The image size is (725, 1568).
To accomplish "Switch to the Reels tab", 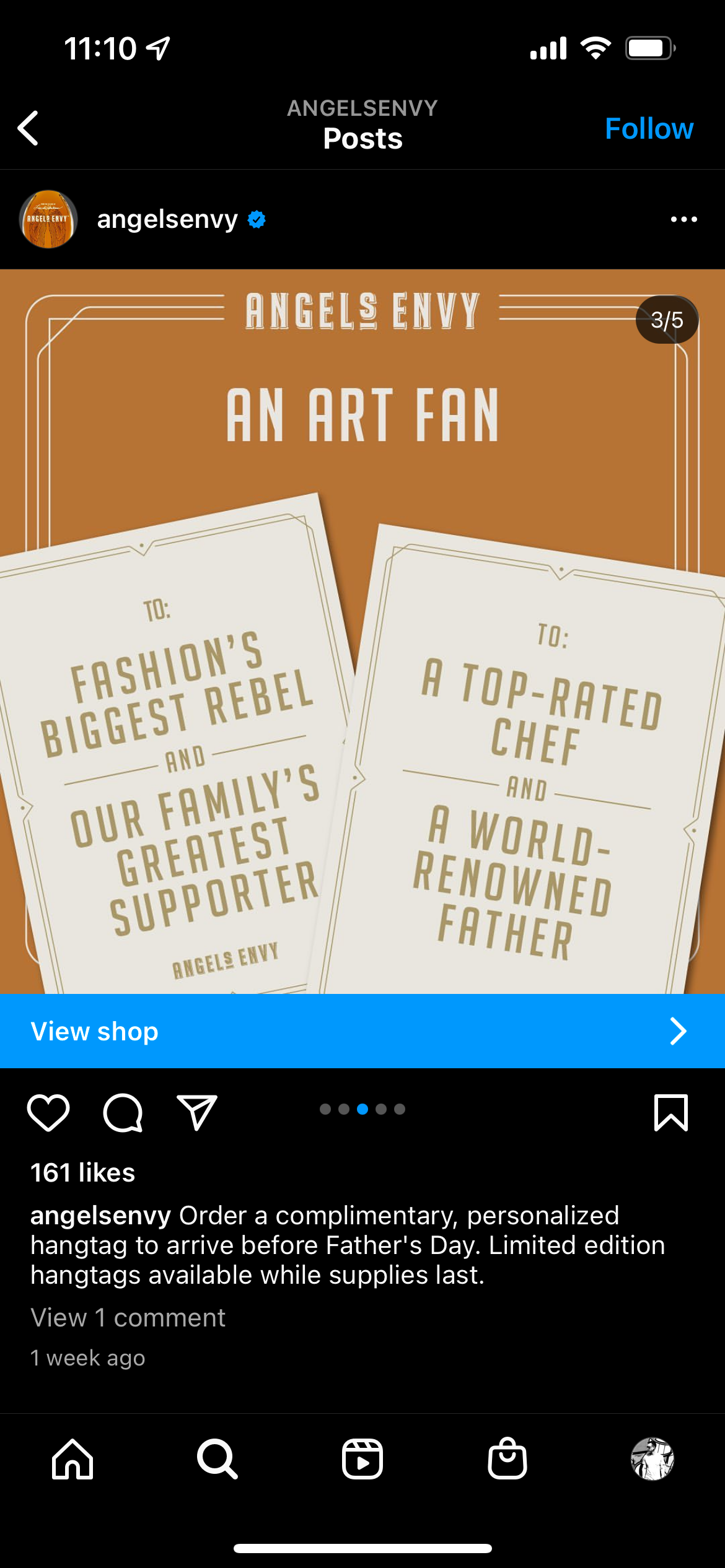I will click(362, 1459).
